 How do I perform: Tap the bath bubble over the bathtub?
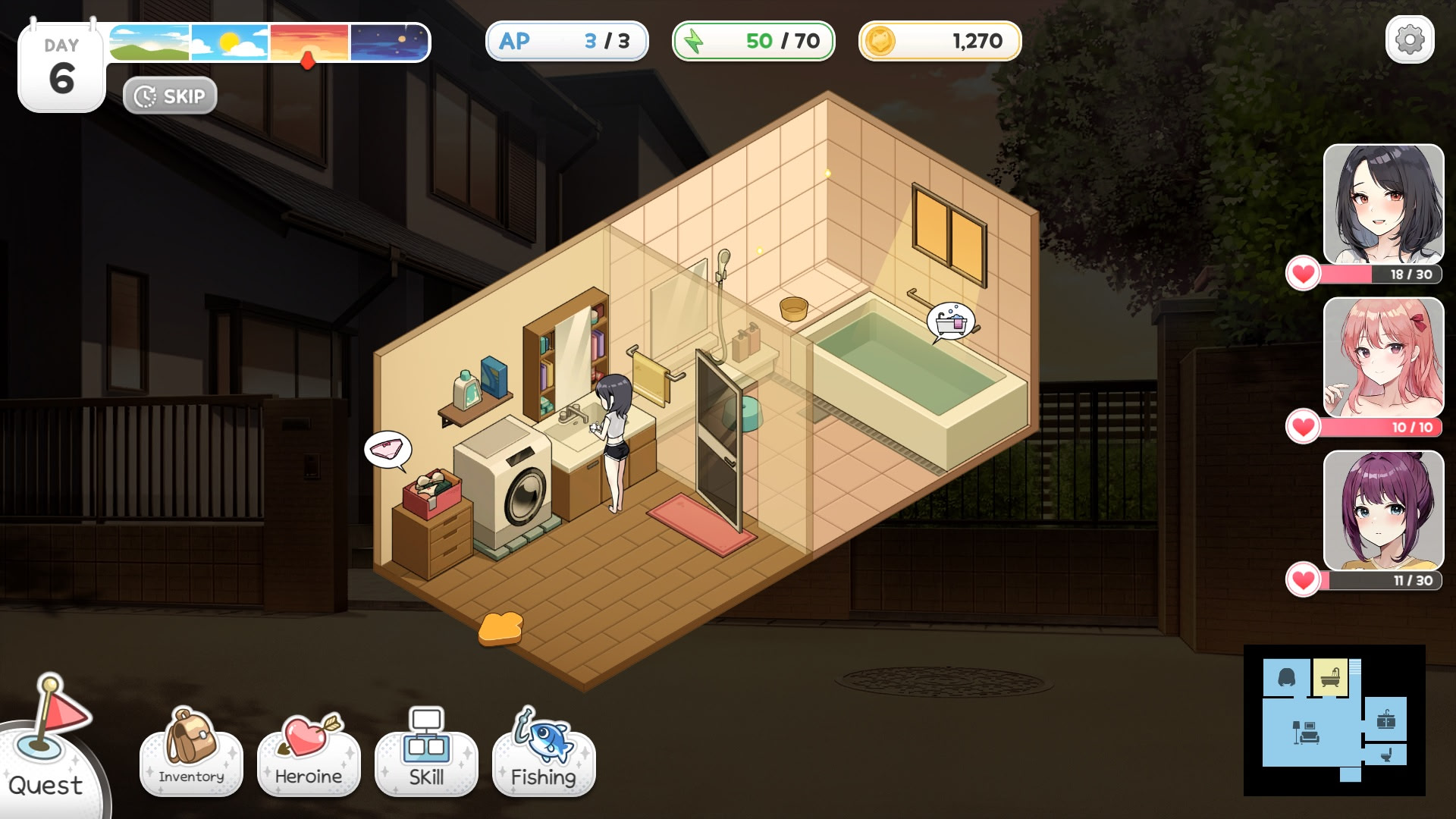[951, 322]
